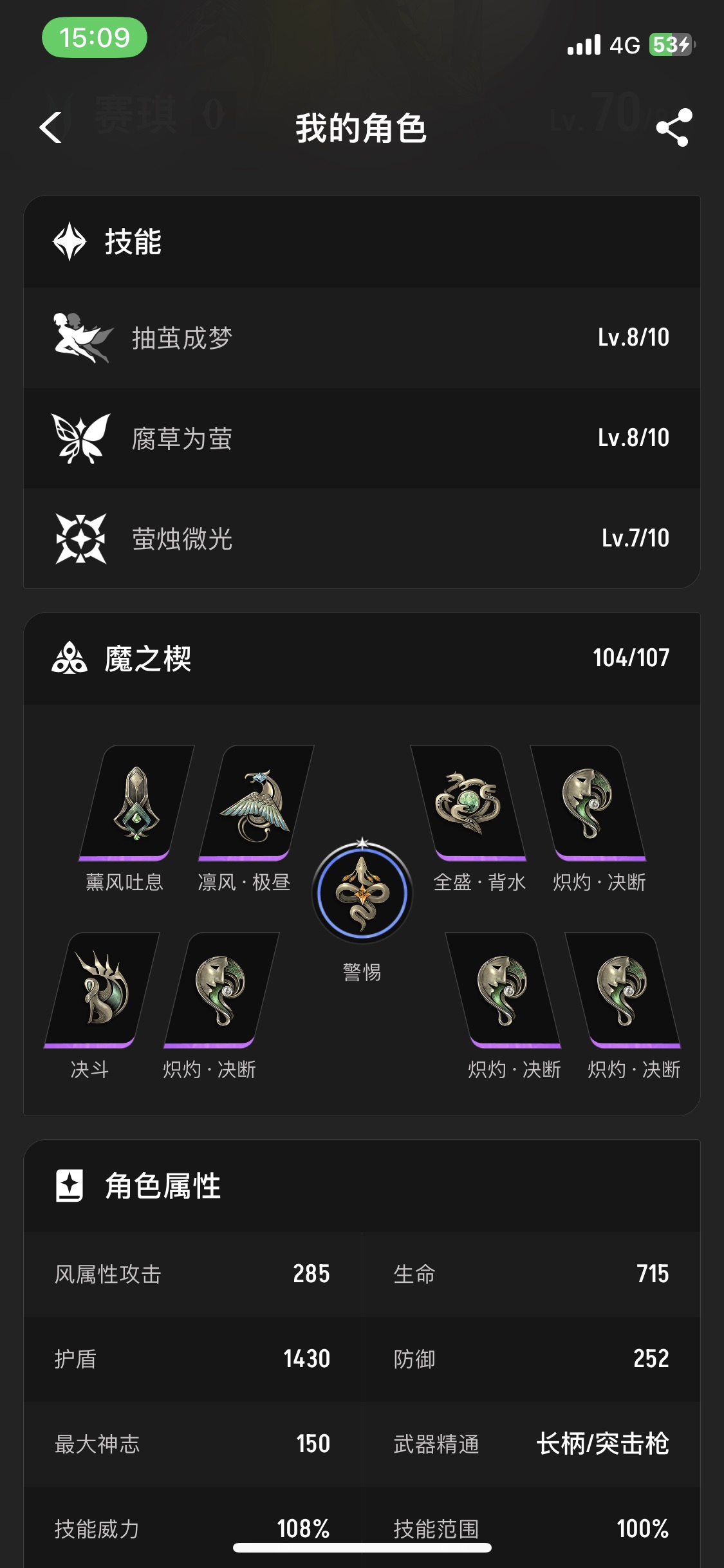Image resolution: width=724 pixels, height=1568 pixels.
Task: Check the 决斗 wedge
Action: click(102, 990)
